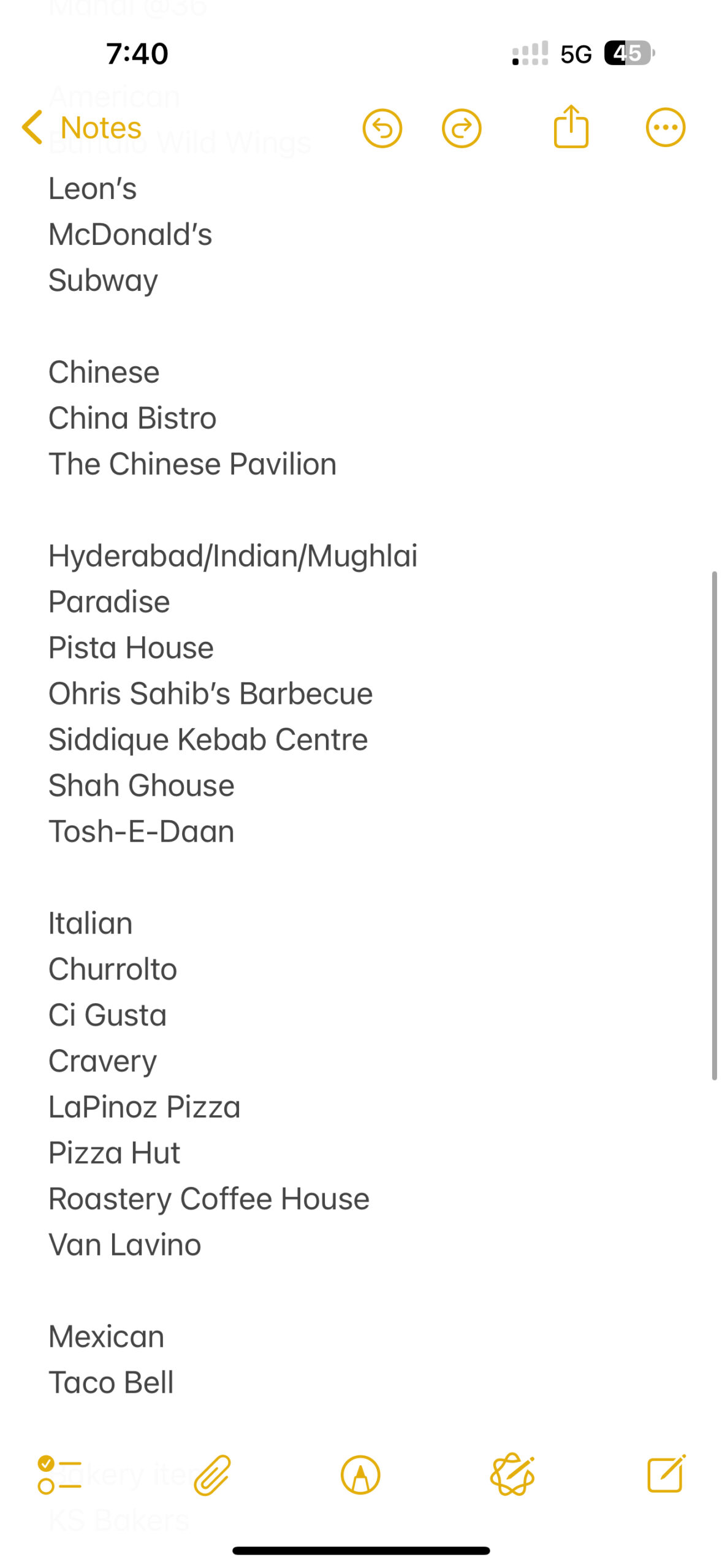Open the more options menu

click(665, 127)
